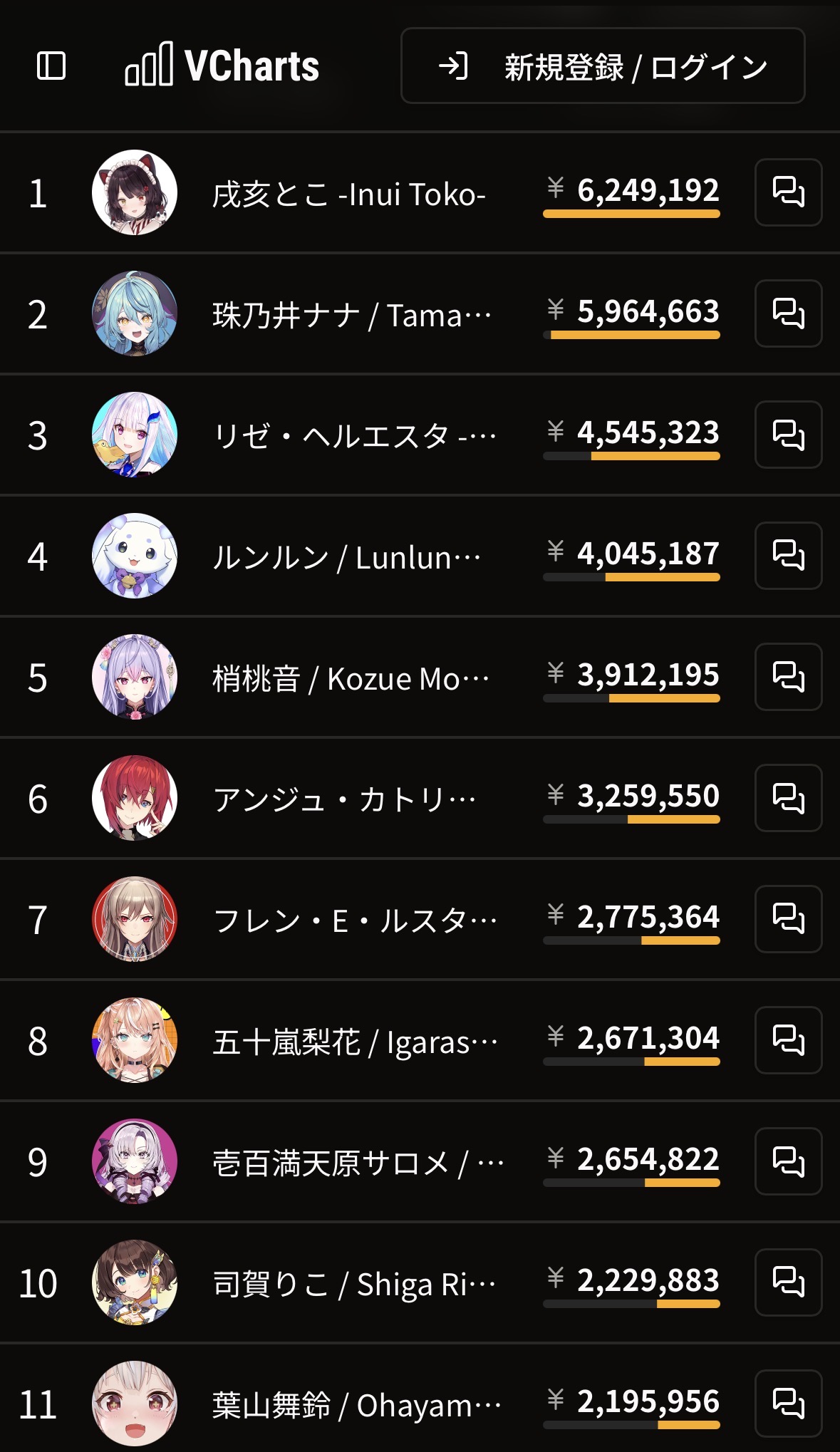Open 五十嵐梨花 ranking row
This screenshot has width=840, height=1452.
(x=354, y=1042)
